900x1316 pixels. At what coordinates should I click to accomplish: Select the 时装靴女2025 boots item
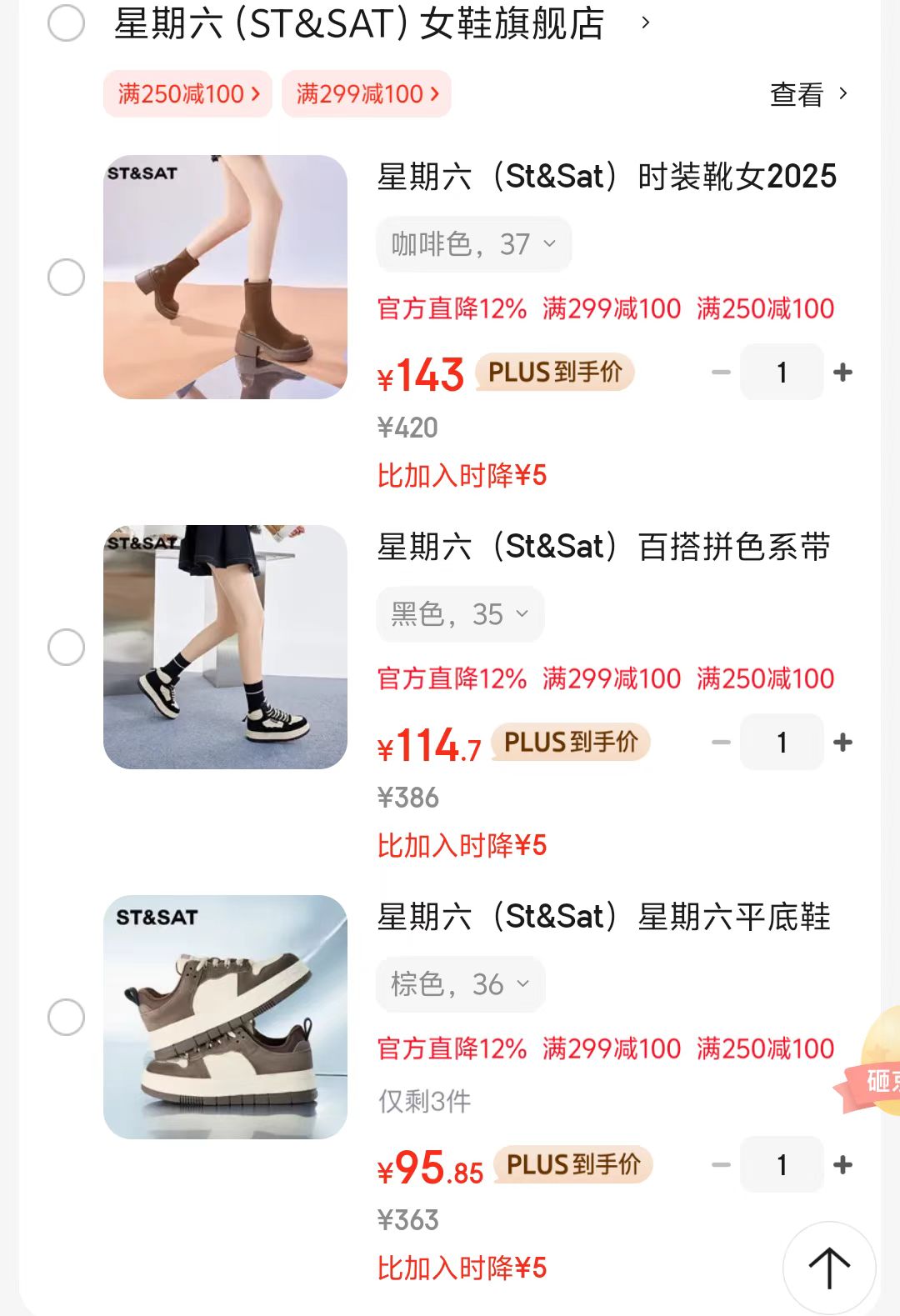point(66,277)
